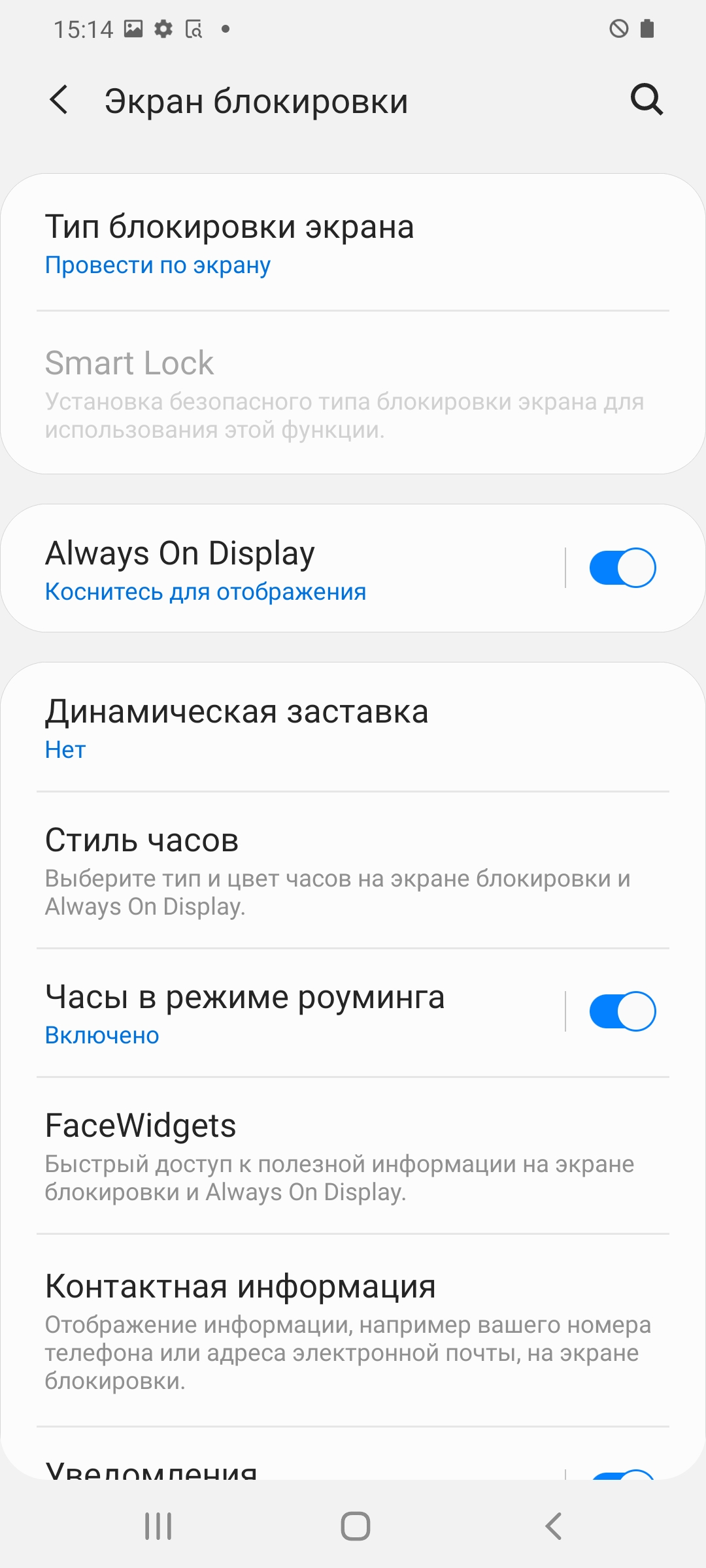This screenshot has height=1568, width=706.
Task: Turn off the Always On Display switch
Action: click(x=622, y=568)
